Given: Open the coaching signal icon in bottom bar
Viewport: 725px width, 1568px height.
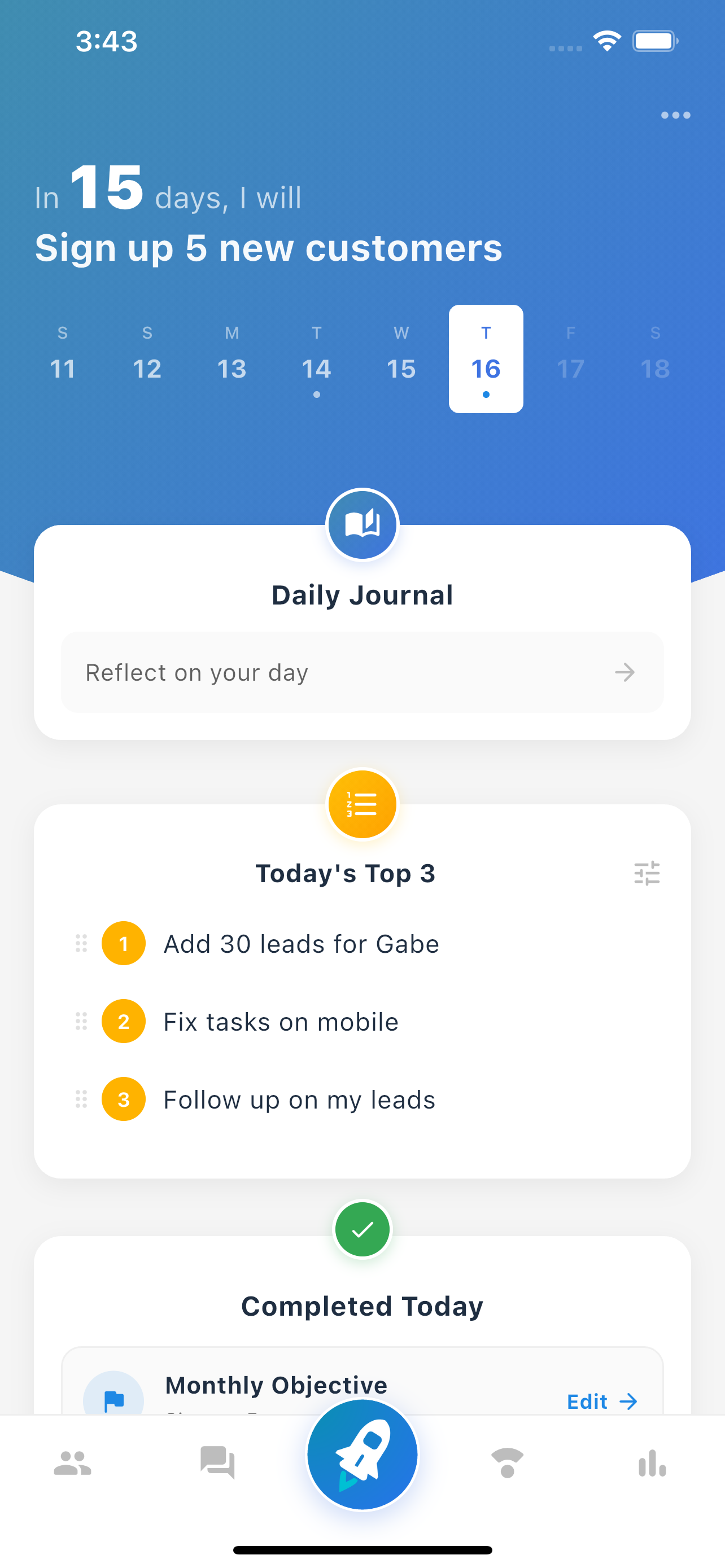Looking at the screenshot, I should point(507,1462).
